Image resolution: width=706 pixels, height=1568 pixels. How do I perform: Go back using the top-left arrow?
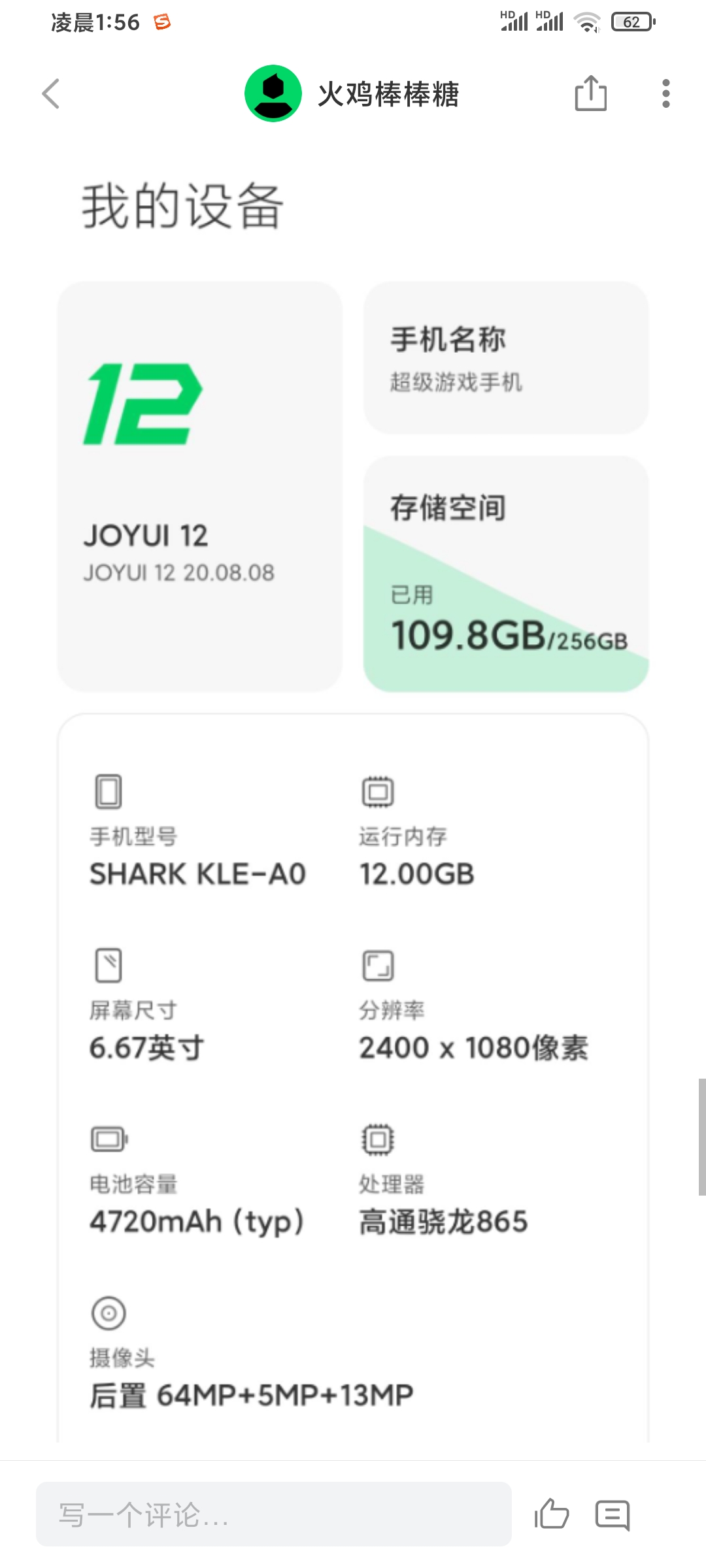51,93
